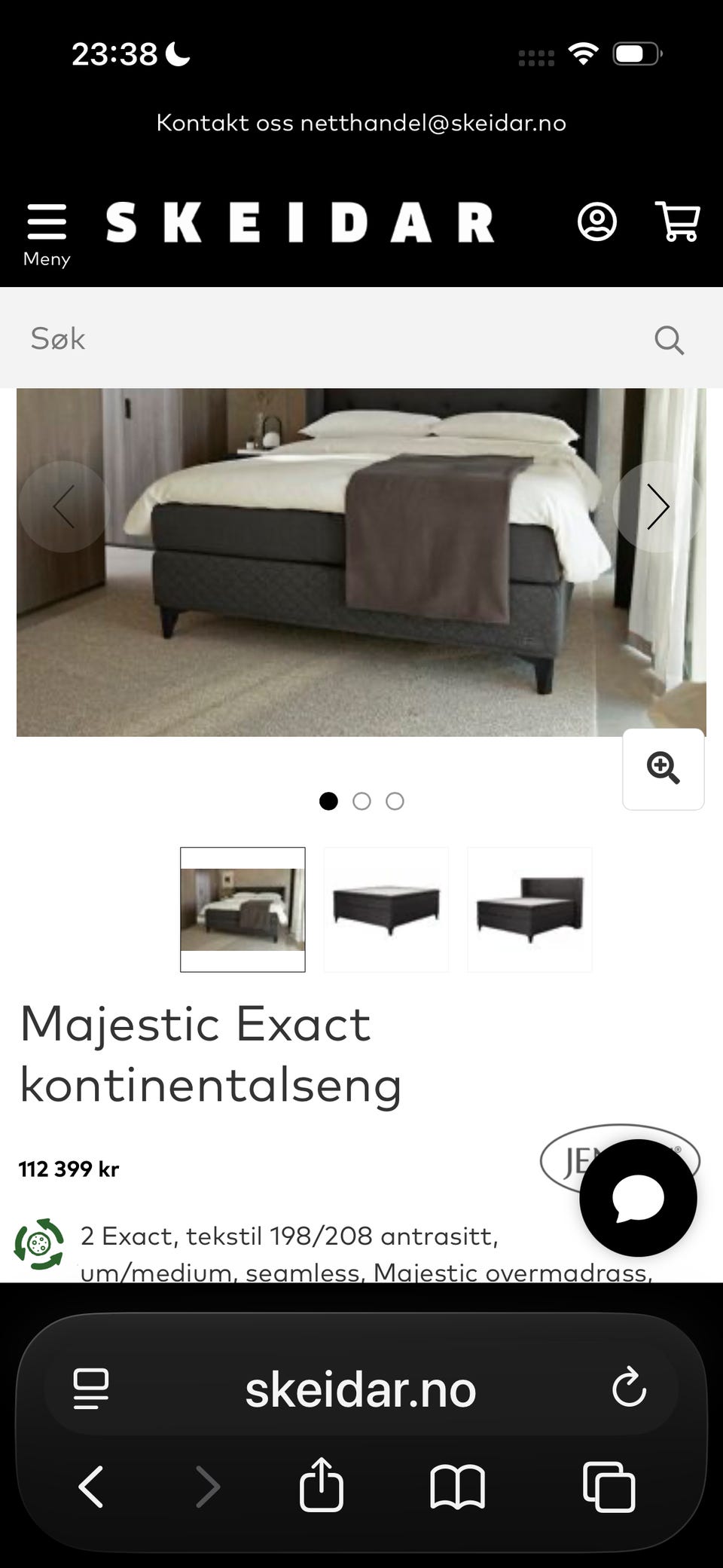Open reader view options in address bar
The width and height of the screenshot is (723, 1568).
(x=90, y=1389)
